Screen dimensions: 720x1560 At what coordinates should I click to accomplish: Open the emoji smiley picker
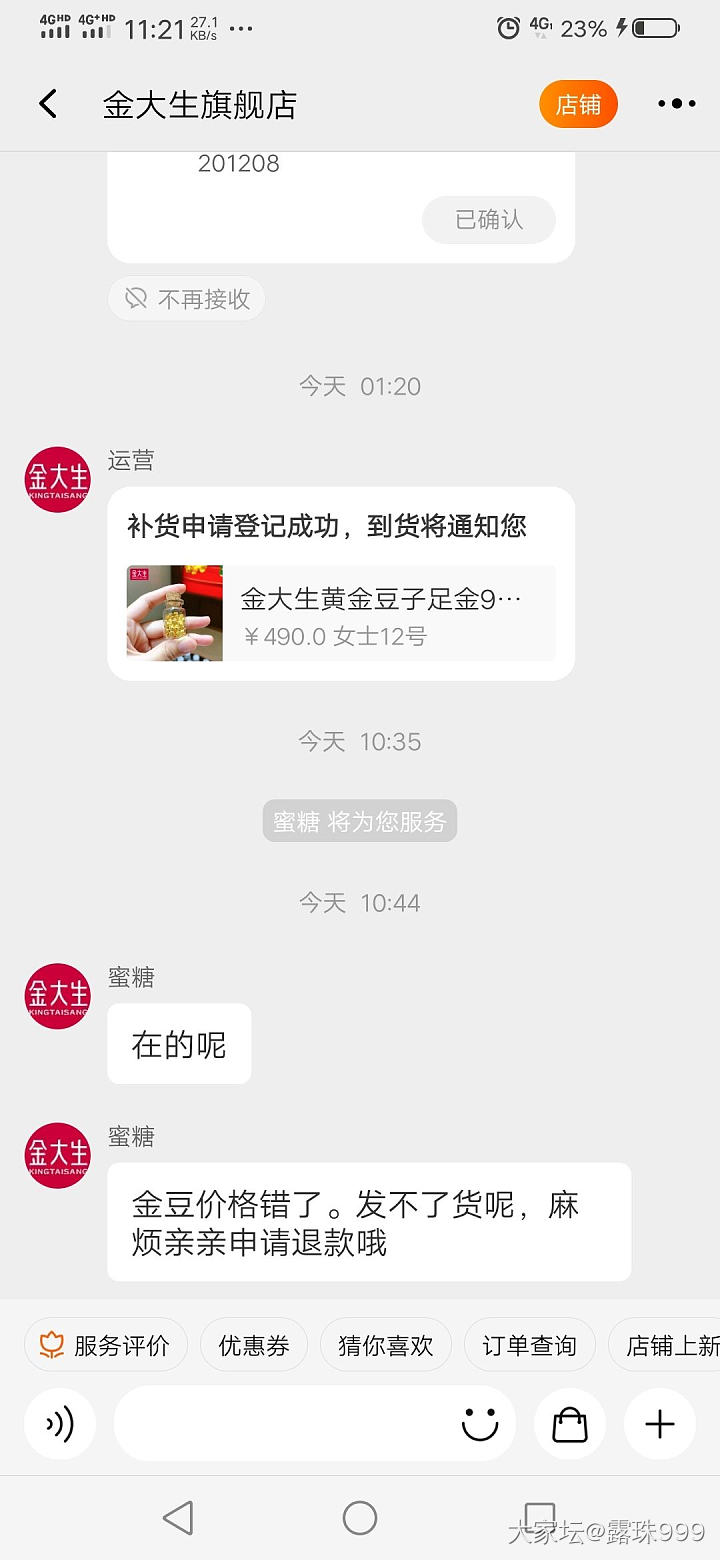pos(480,1424)
